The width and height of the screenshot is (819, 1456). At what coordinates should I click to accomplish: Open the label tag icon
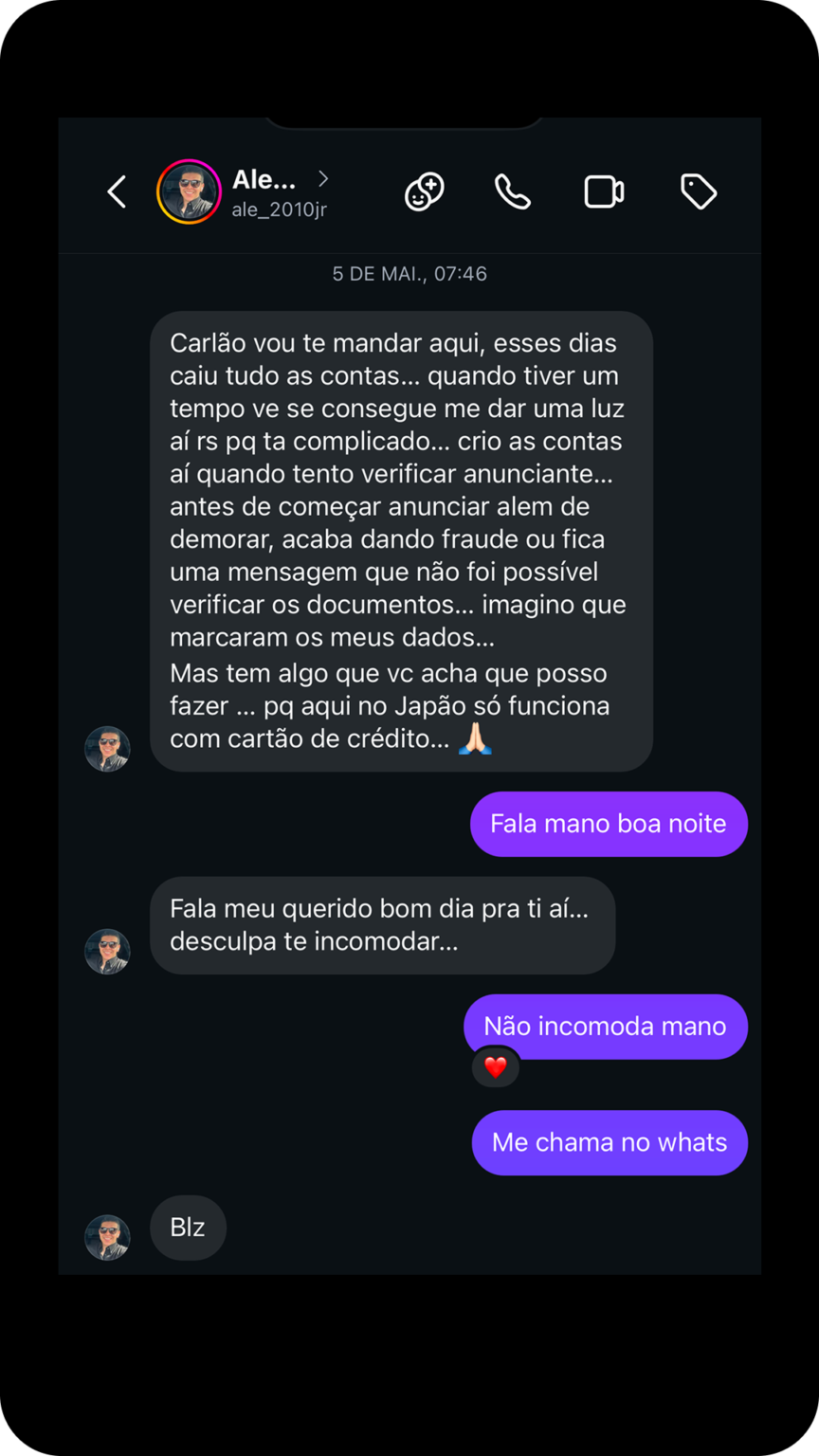pyautogui.click(x=699, y=192)
